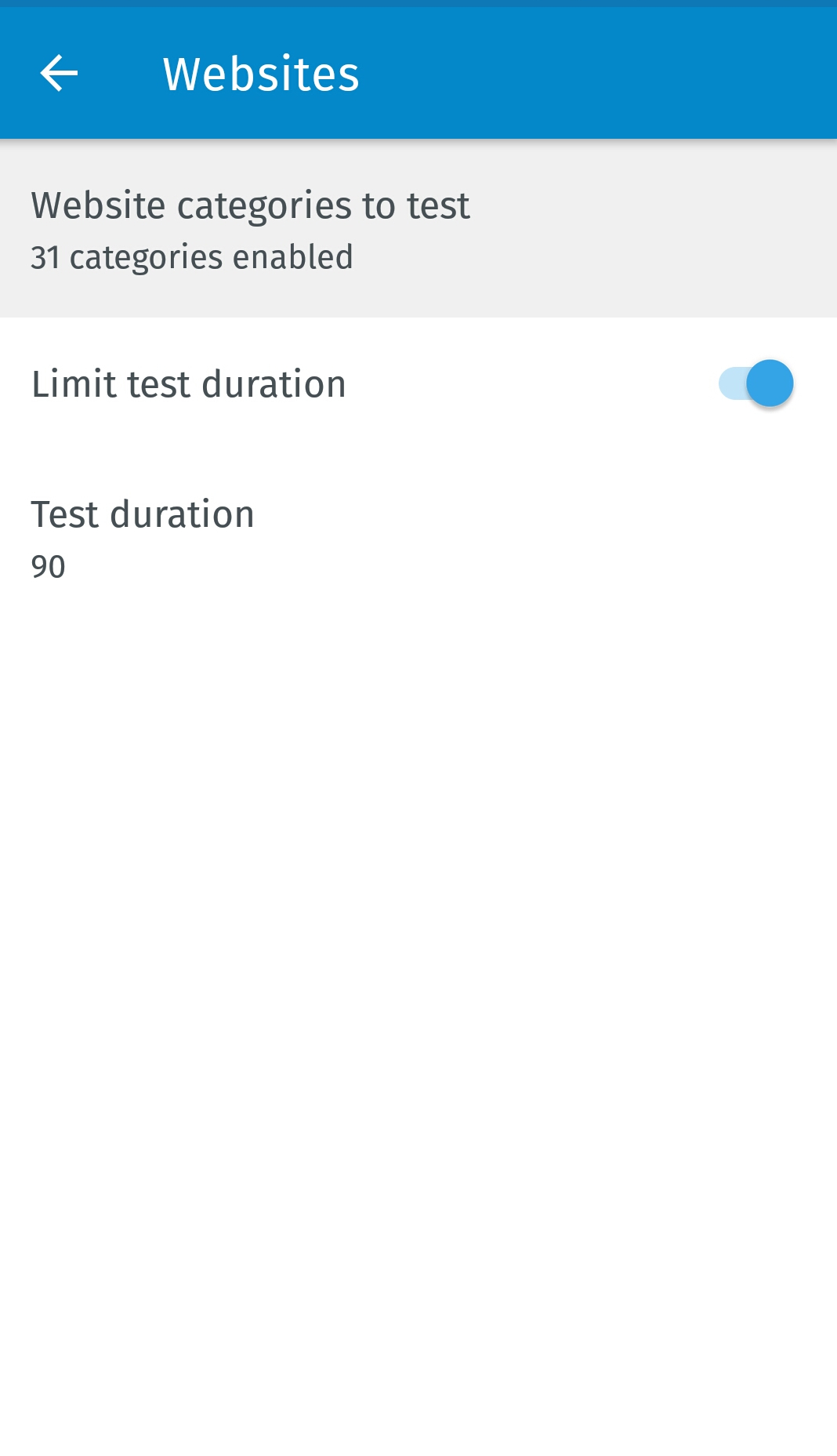The width and height of the screenshot is (837, 1456).
Task: Edit the Test duration value
Action: [143, 538]
